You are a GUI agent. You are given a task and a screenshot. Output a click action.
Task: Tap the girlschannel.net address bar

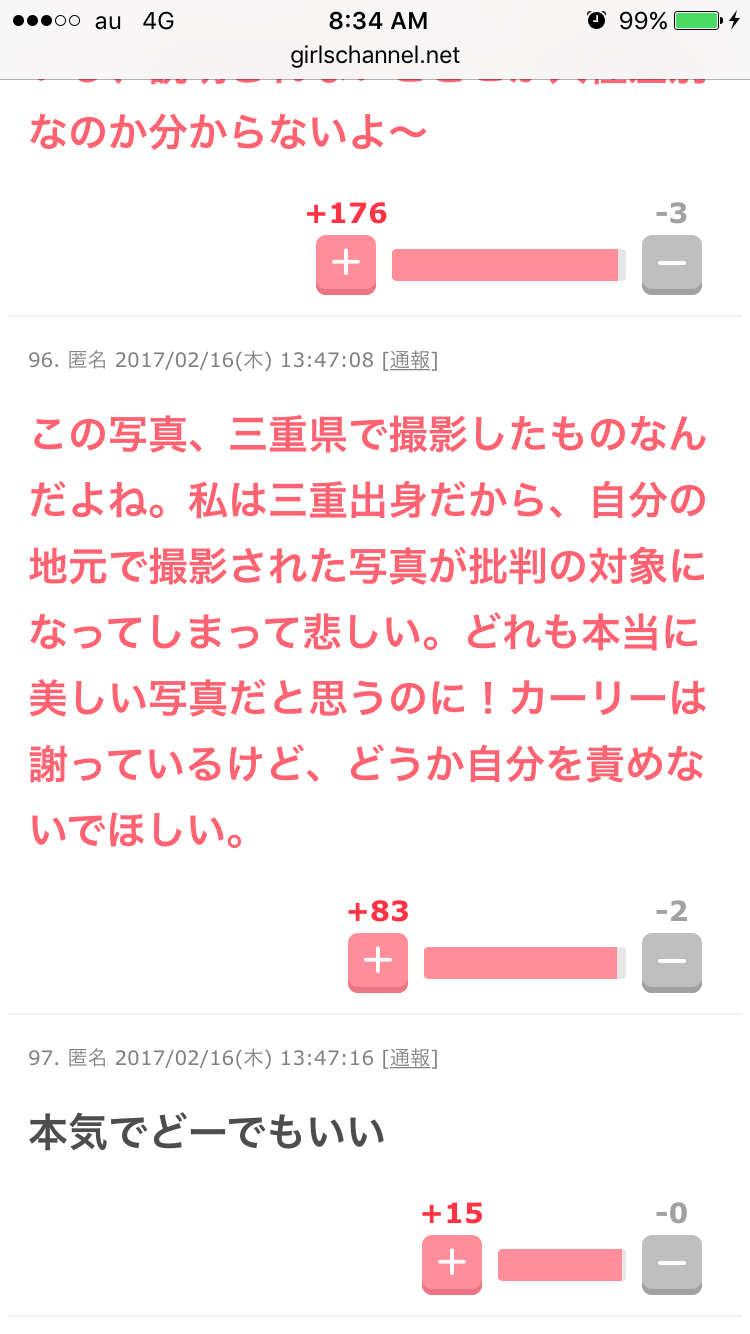point(375,56)
